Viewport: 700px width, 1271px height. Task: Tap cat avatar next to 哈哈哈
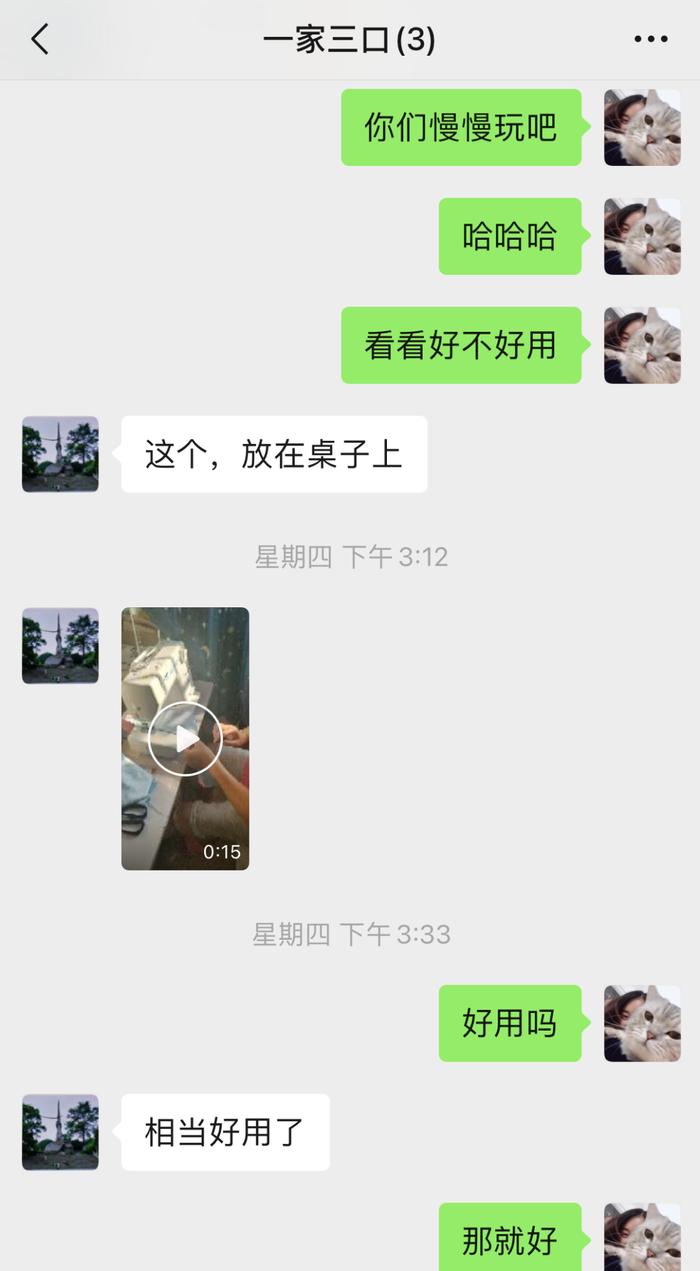click(642, 237)
